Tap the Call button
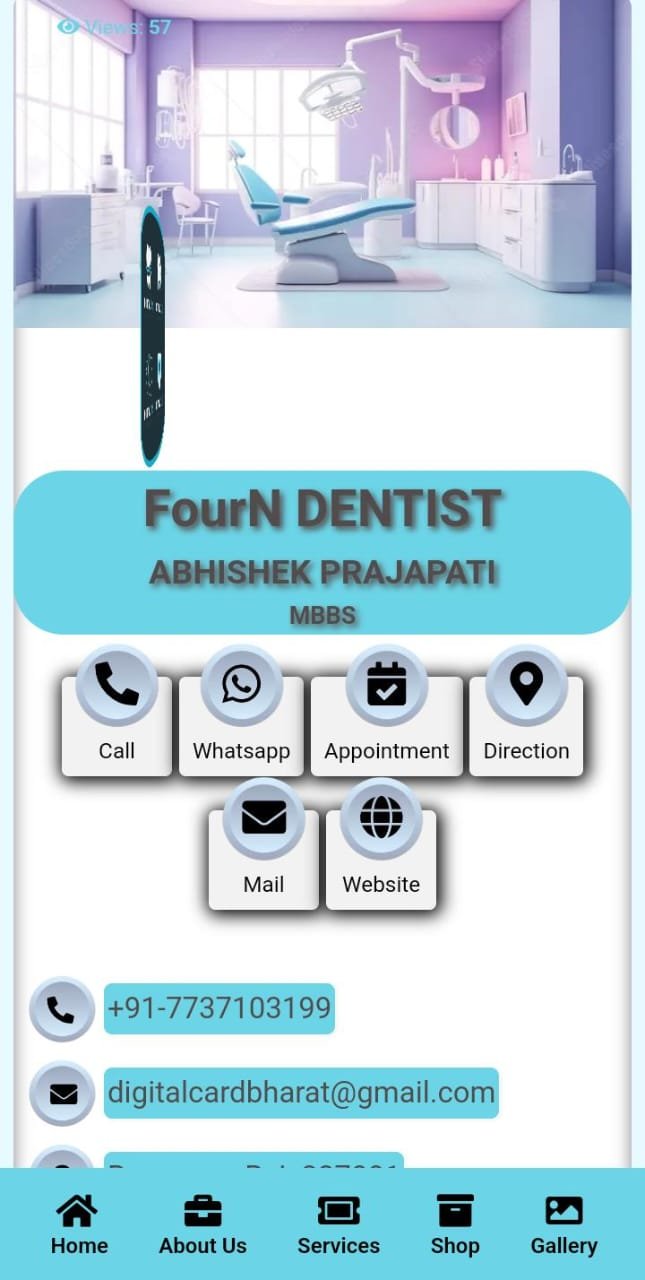This screenshot has width=645, height=1280. click(117, 720)
